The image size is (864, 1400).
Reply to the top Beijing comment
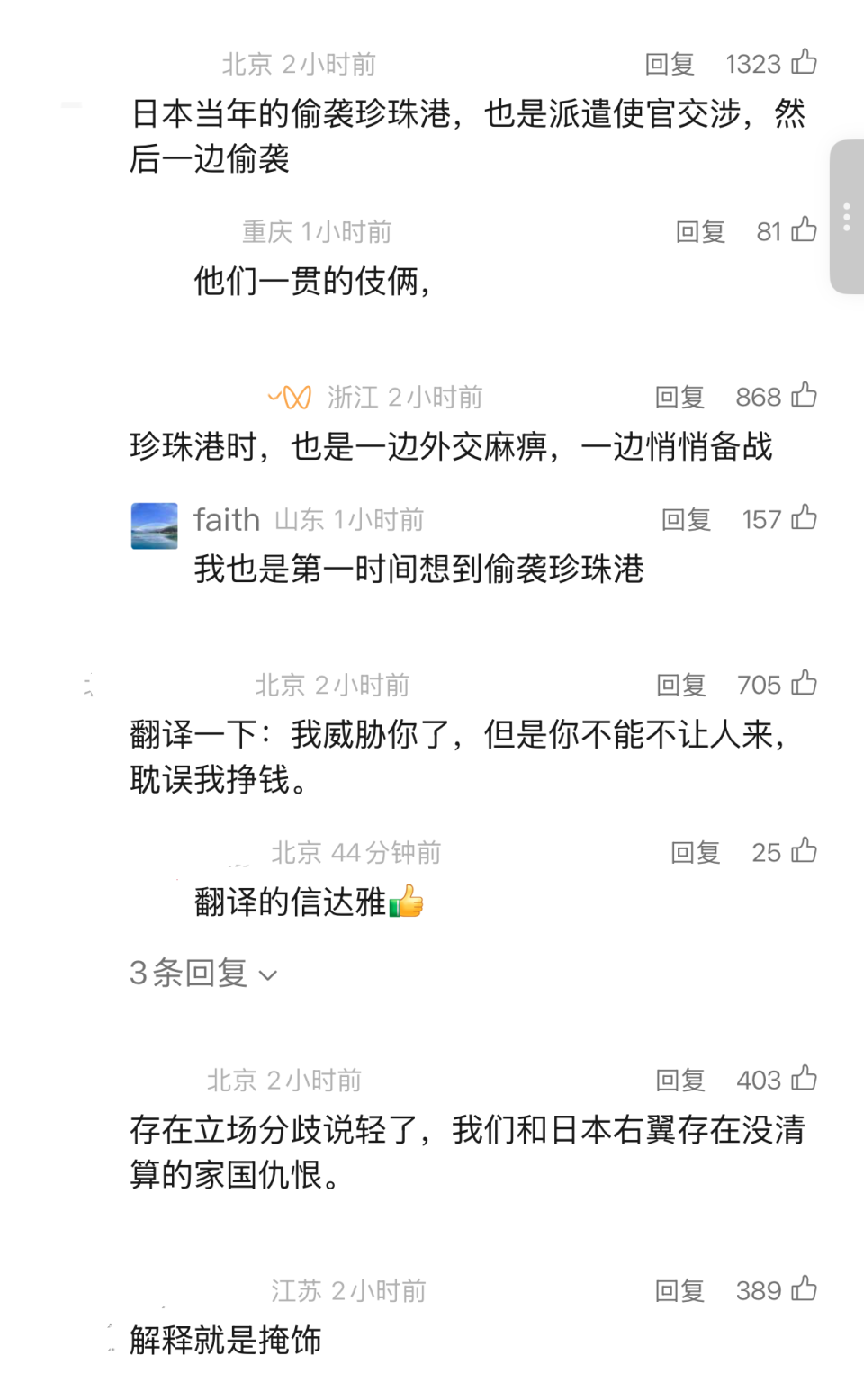[670, 63]
